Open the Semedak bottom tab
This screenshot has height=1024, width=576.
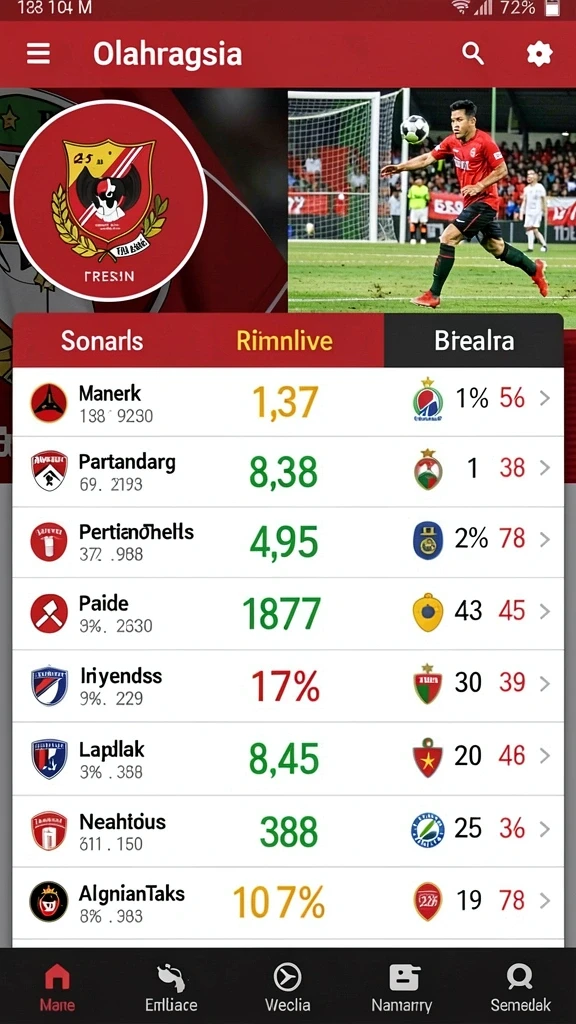pyautogui.click(x=520, y=987)
